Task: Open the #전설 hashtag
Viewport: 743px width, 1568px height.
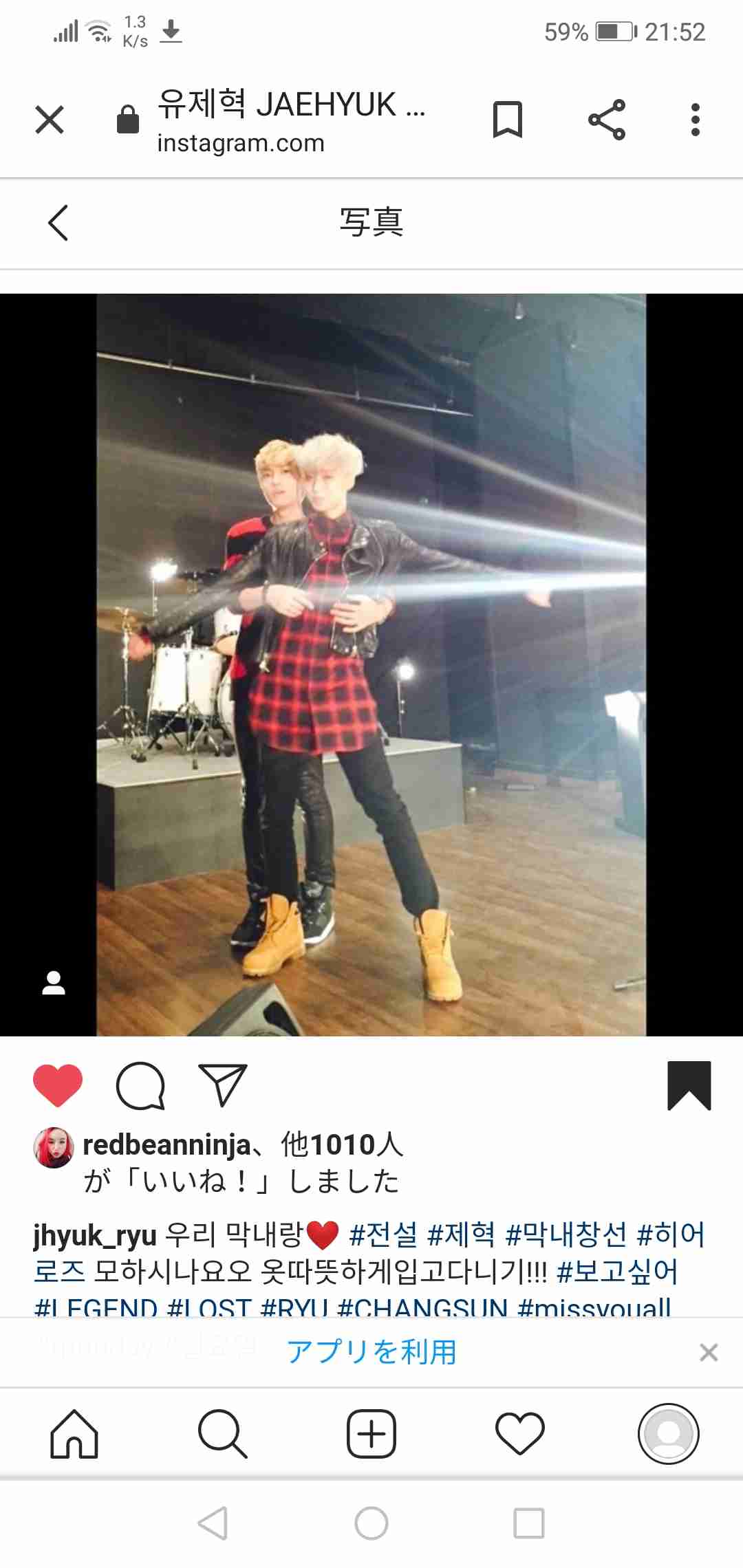Action: click(x=383, y=1236)
